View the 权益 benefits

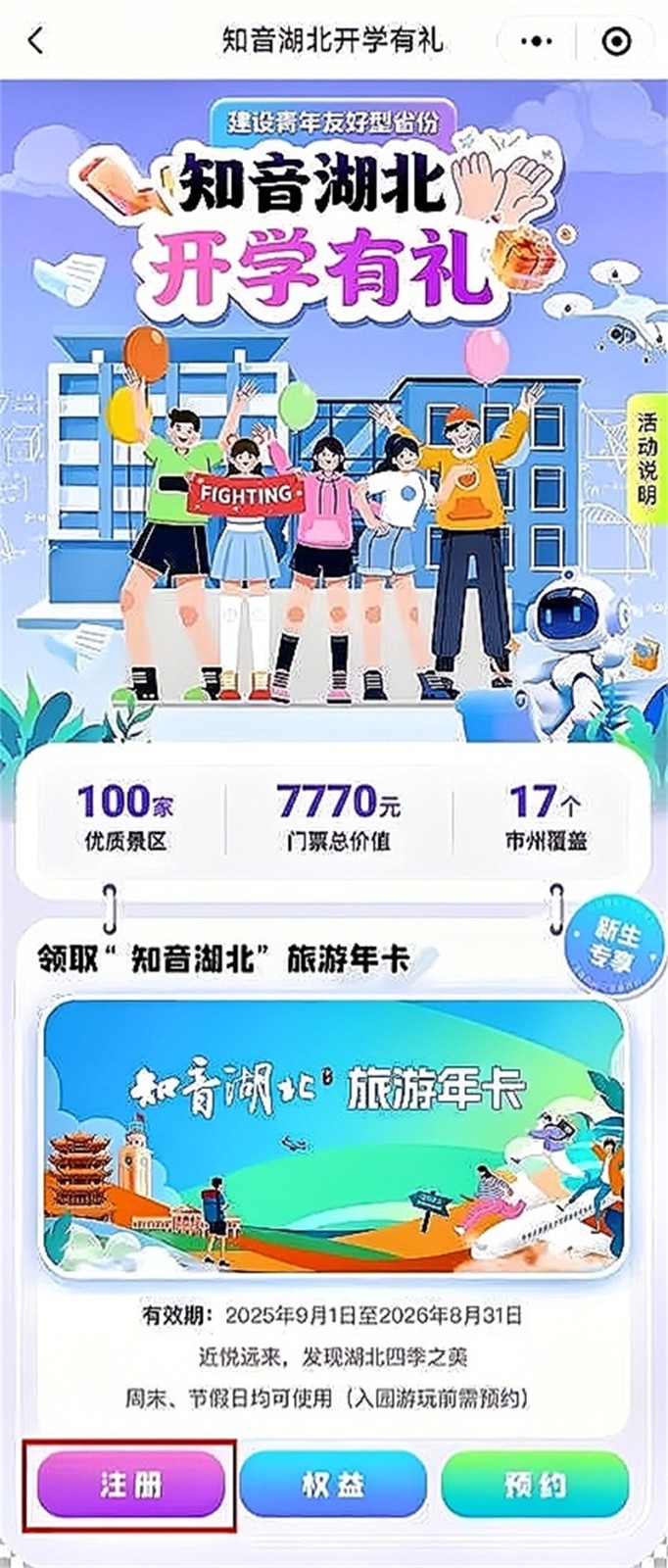point(333,1485)
